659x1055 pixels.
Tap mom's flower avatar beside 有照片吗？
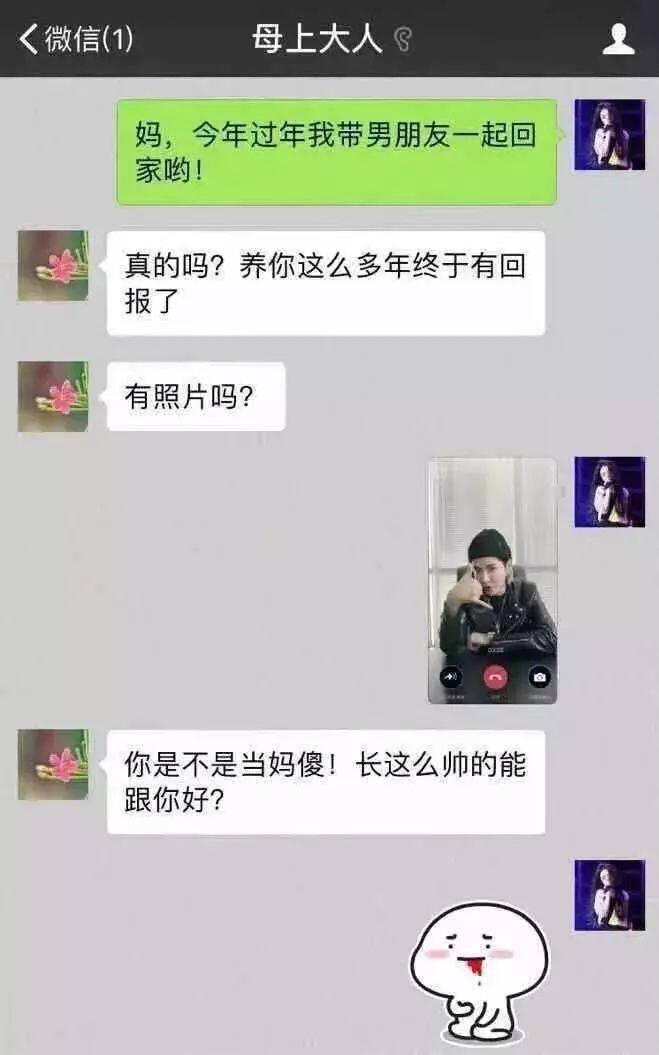53,397
